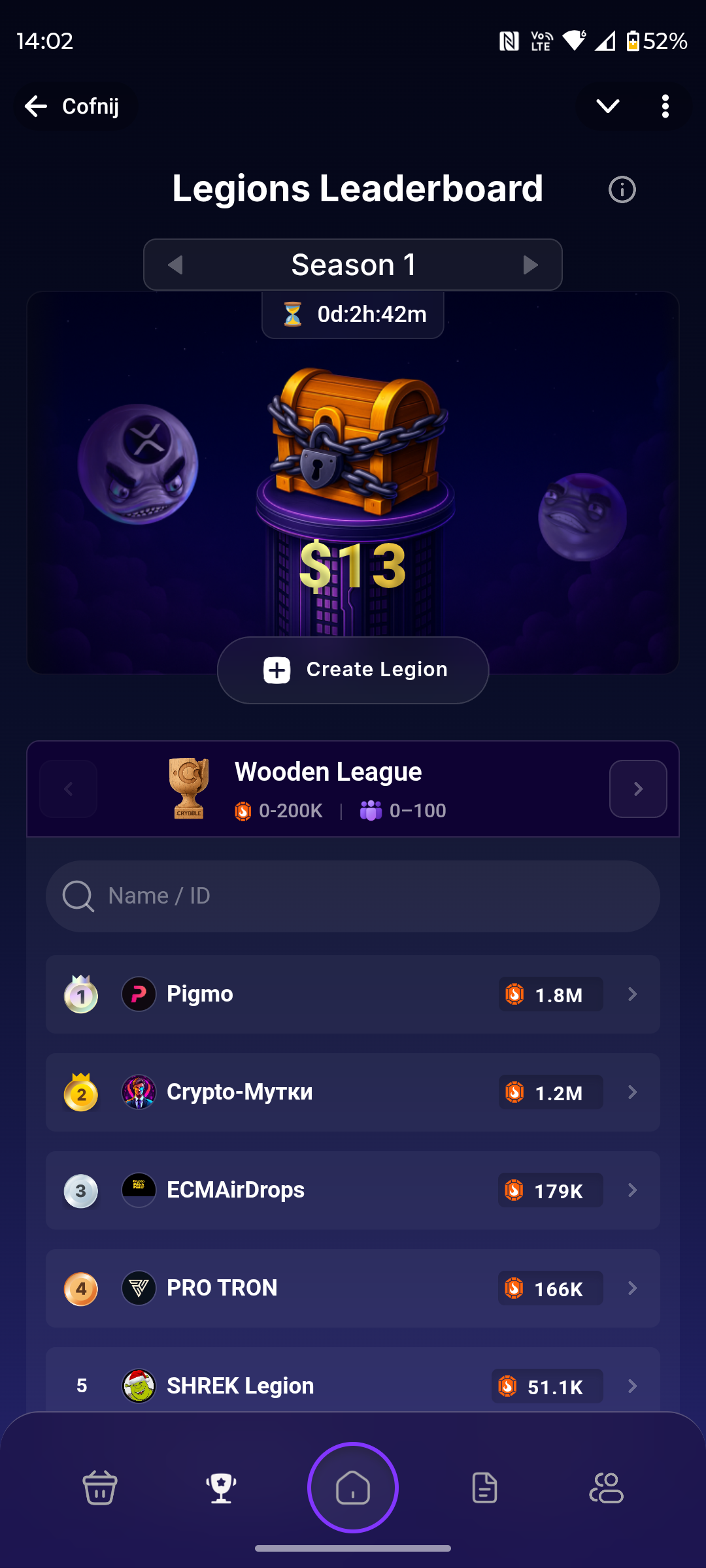Open the SHREK Legion row
The width and height of the screenshot is (706, 1568).
tap(353, 1385)
